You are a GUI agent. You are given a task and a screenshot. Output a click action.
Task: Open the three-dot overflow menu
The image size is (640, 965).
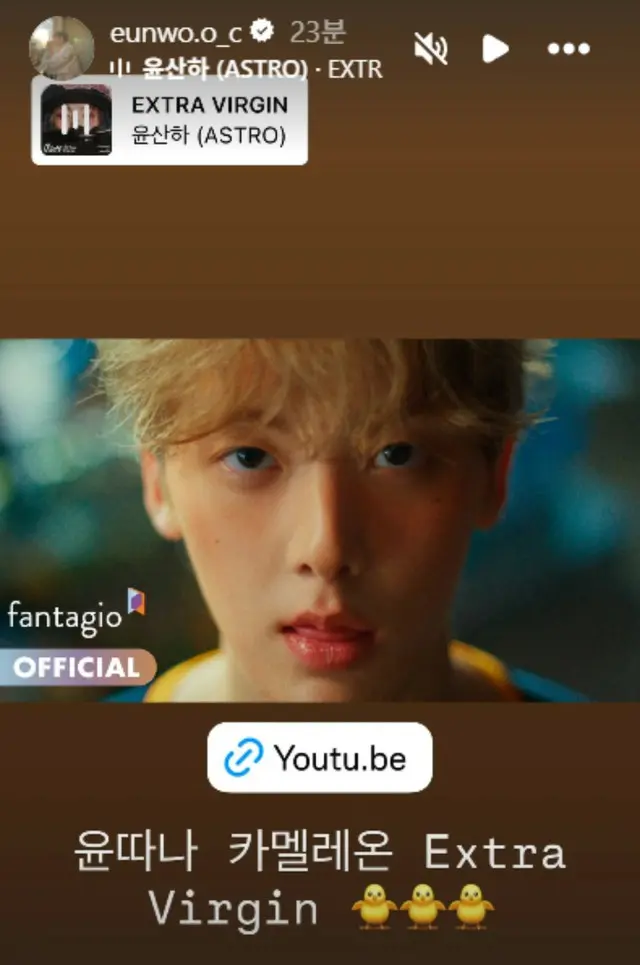tap(568, 48)
